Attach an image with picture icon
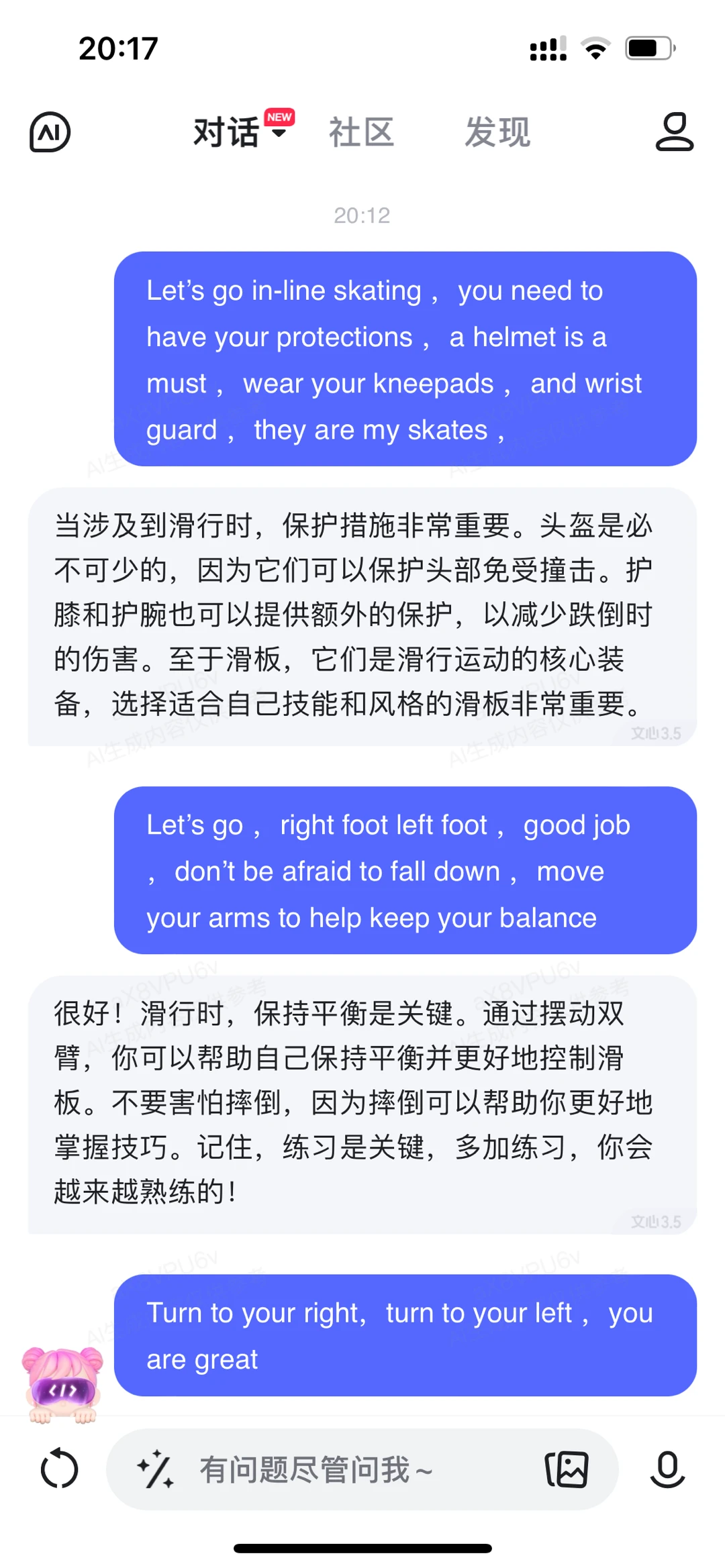The width and height of the screenshot is (725, 1568). pos(567,1469)
